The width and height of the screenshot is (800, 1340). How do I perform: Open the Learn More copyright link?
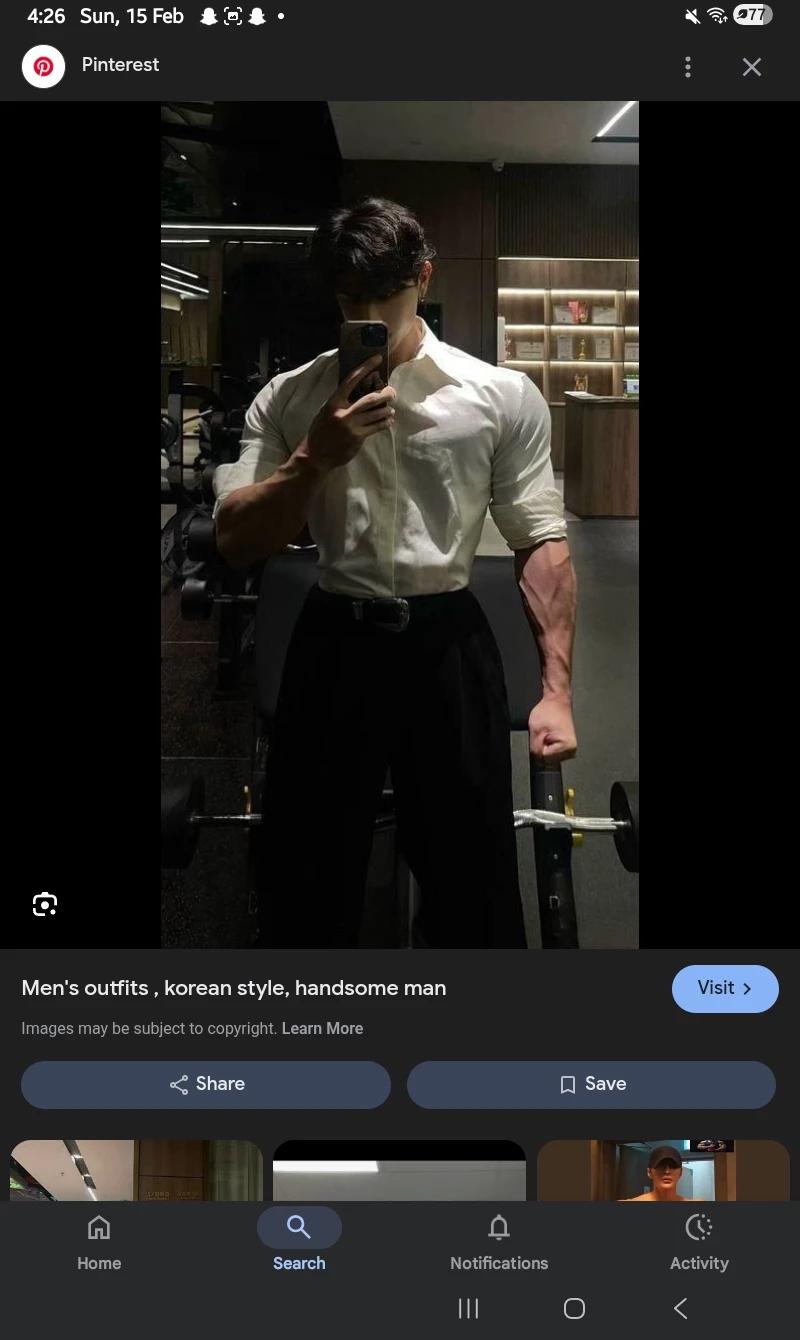pyautogui.click(x=322, y=1028)
